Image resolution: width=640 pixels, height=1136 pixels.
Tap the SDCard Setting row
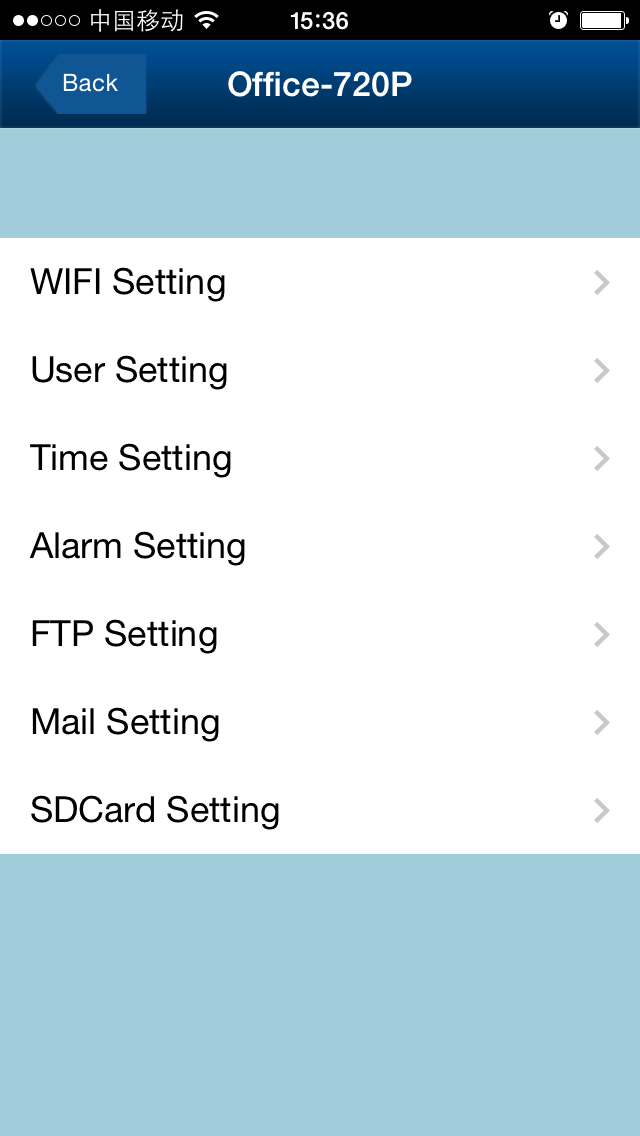tap(320, 810)
